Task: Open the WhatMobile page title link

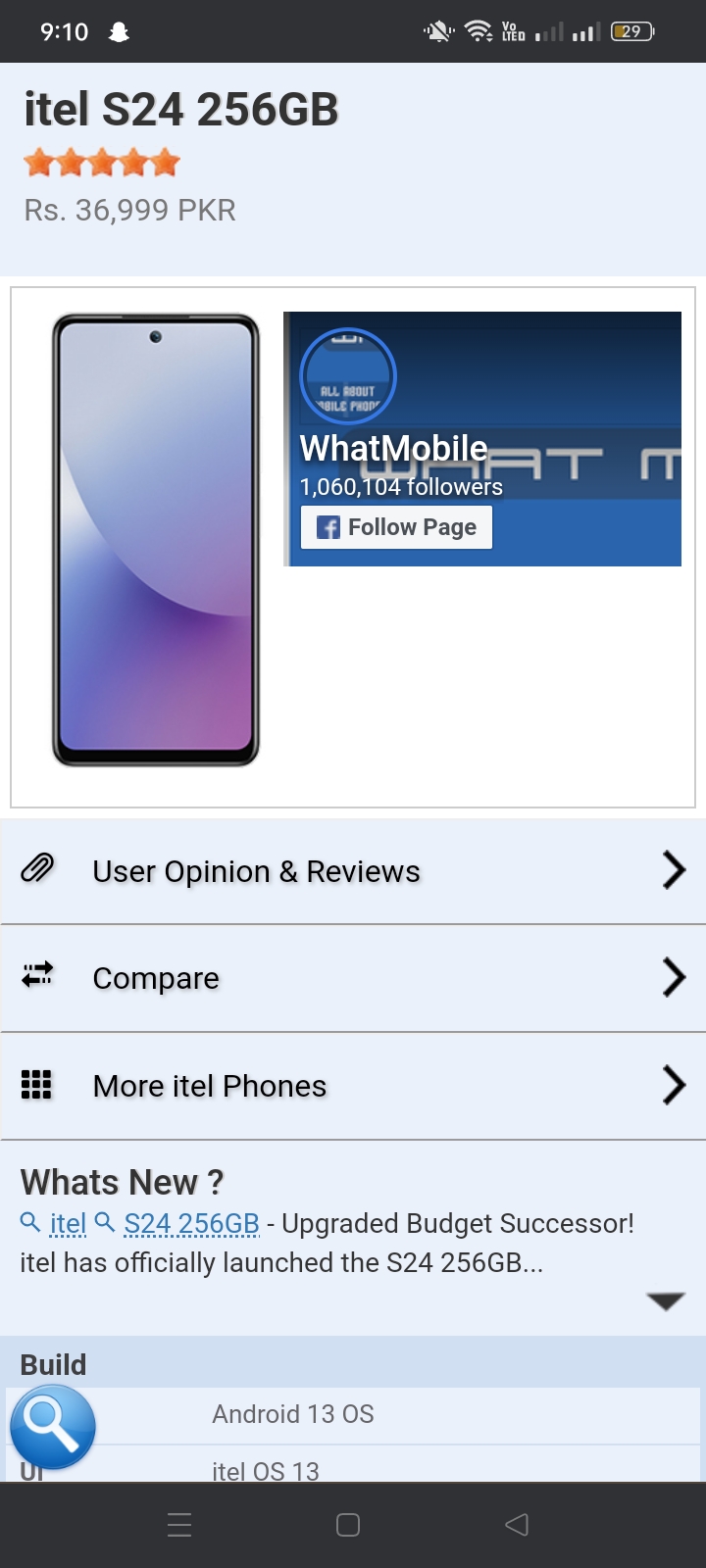Action: (x=393, y=448)
